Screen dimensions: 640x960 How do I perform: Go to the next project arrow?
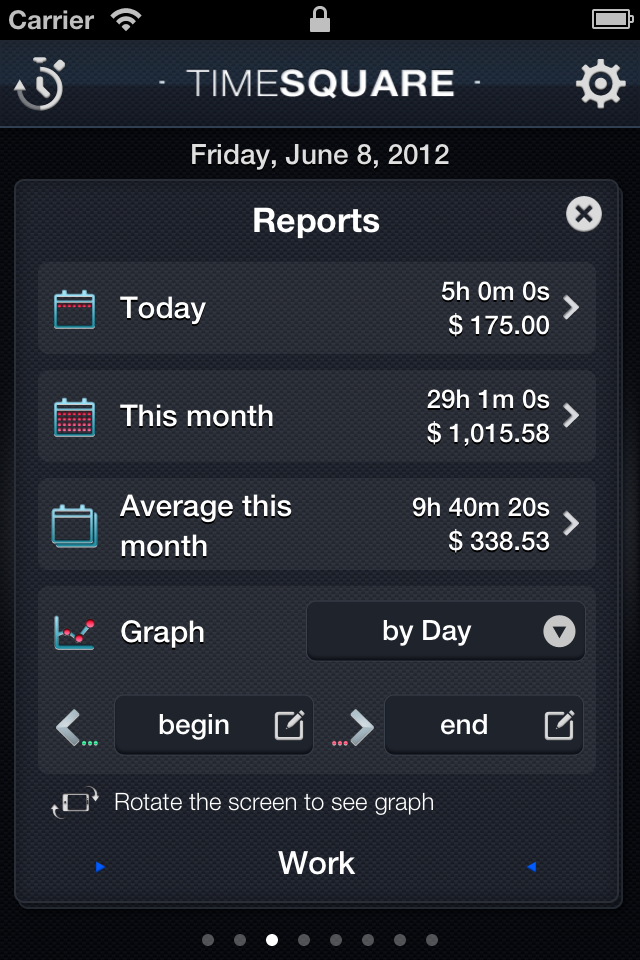point(531,867)
